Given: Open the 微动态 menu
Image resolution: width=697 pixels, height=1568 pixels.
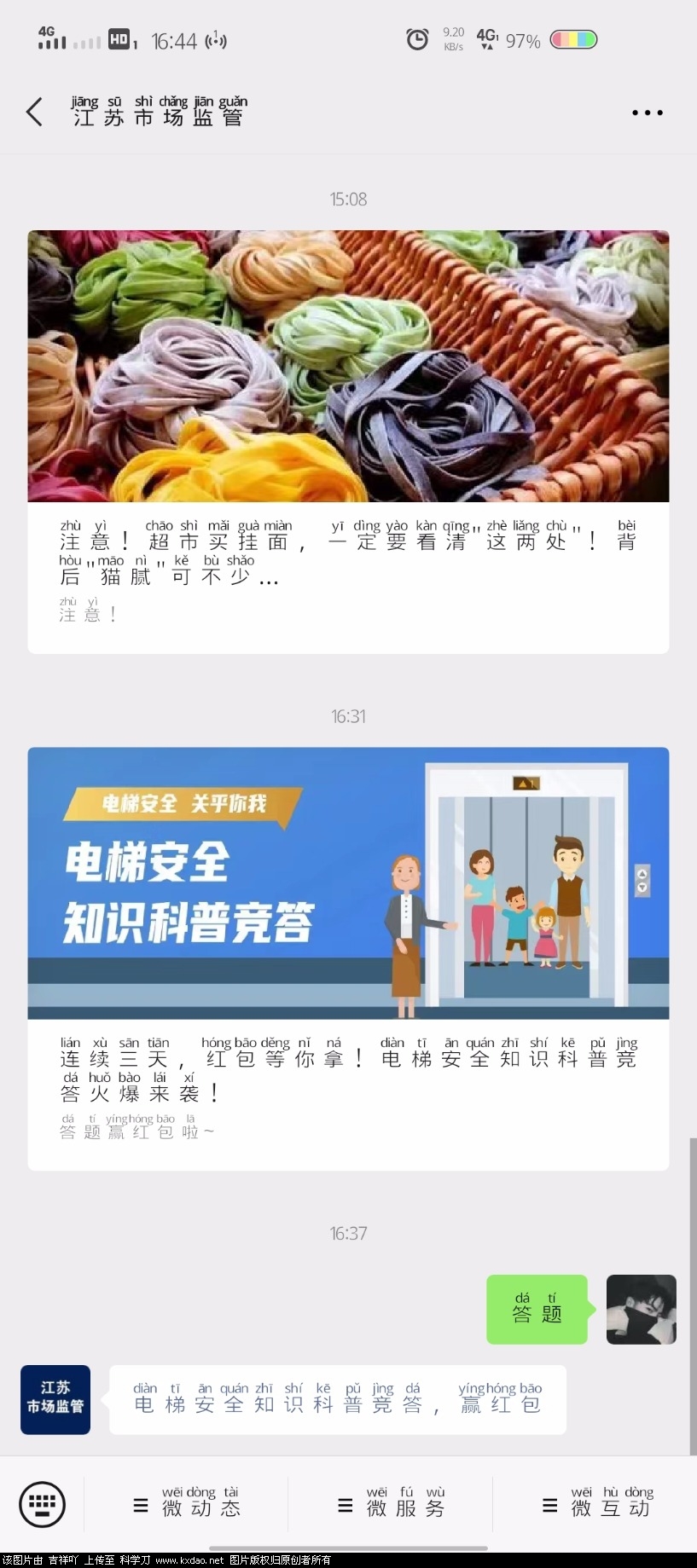Looking at the screenshot, I should click(187, 1506).
